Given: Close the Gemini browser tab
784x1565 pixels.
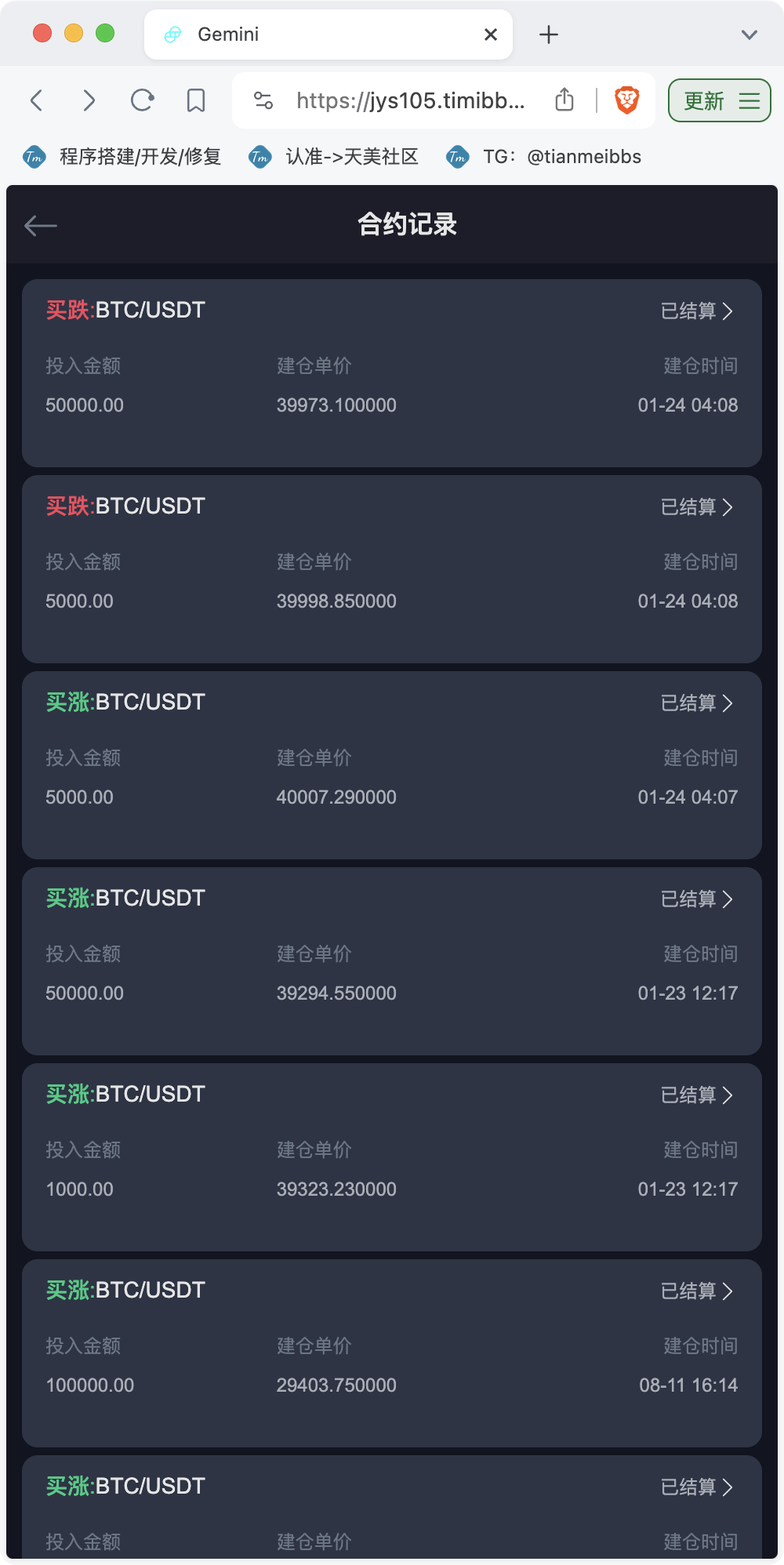Looking at the screenshot, I should click(x=491, y=34).
